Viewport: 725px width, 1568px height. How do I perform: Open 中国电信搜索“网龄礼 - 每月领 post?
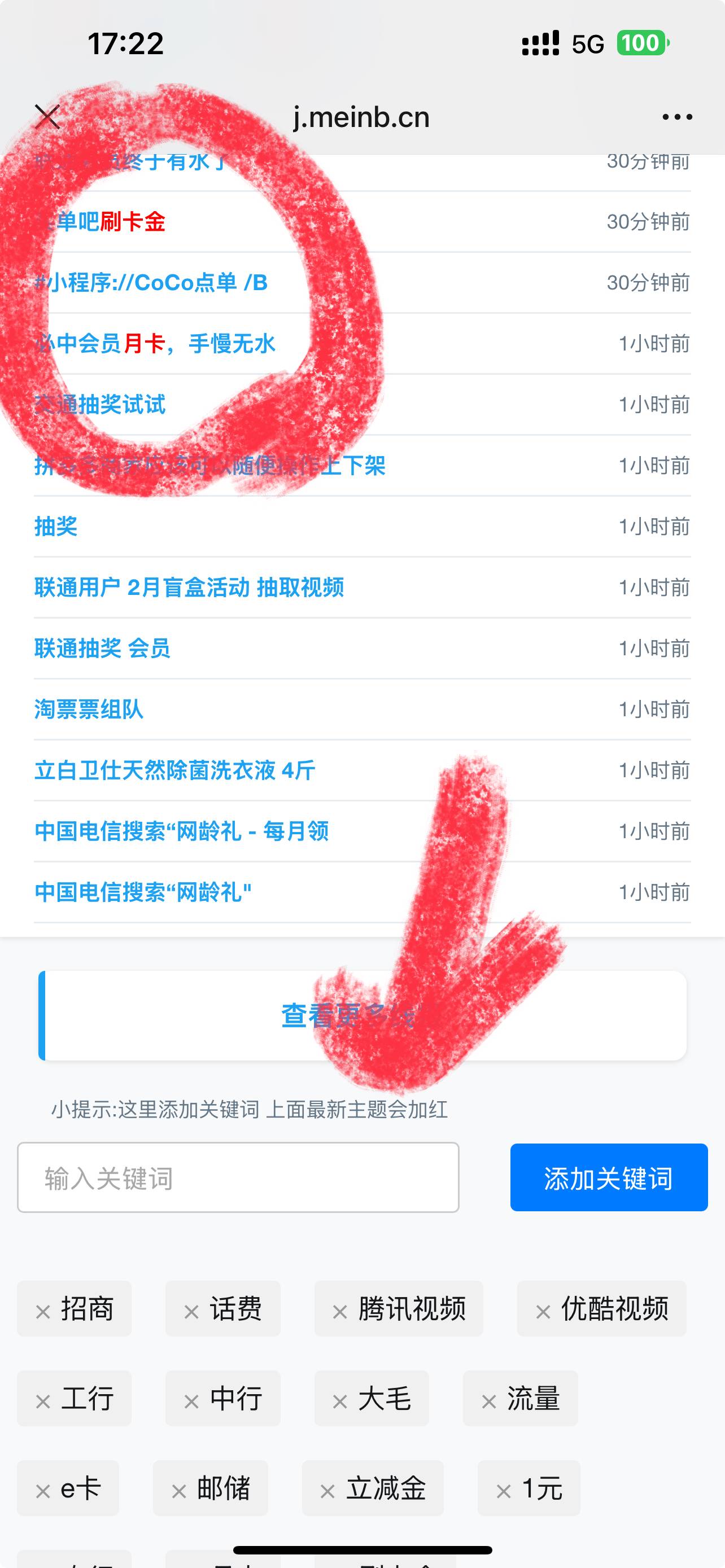tap(181, 831)
